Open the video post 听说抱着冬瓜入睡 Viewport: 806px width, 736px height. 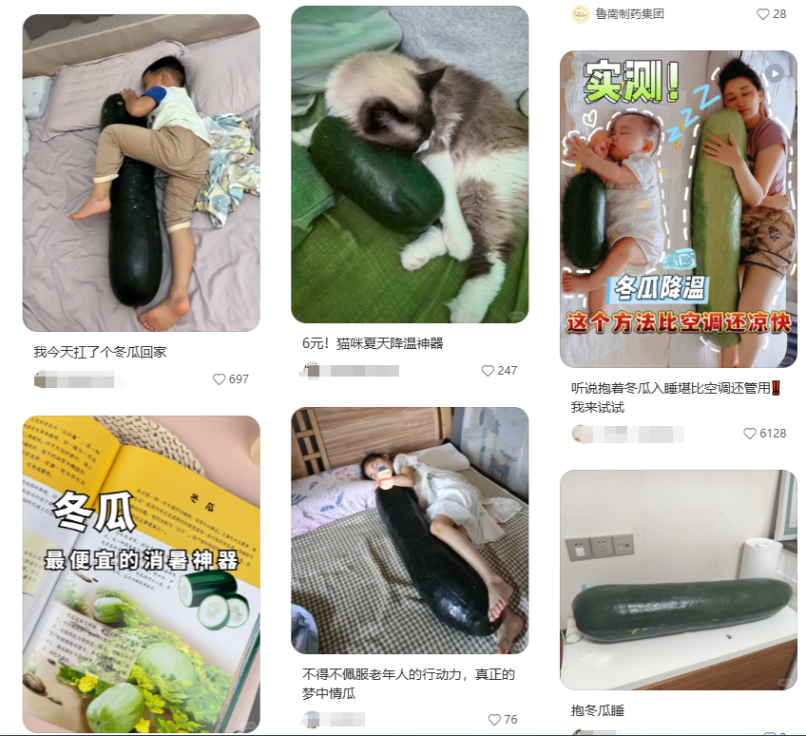678,209
